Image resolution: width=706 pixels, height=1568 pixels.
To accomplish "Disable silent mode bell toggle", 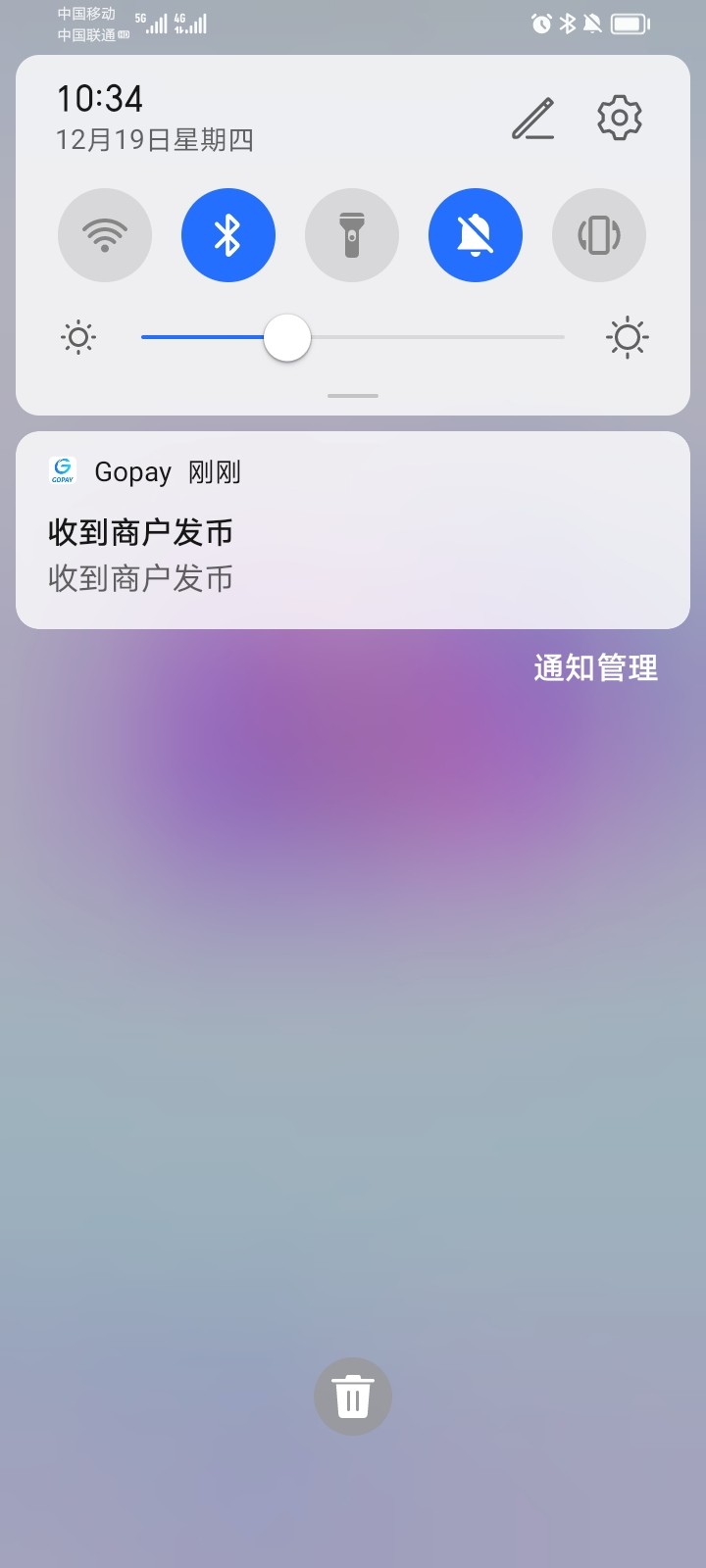I will 476,235.
